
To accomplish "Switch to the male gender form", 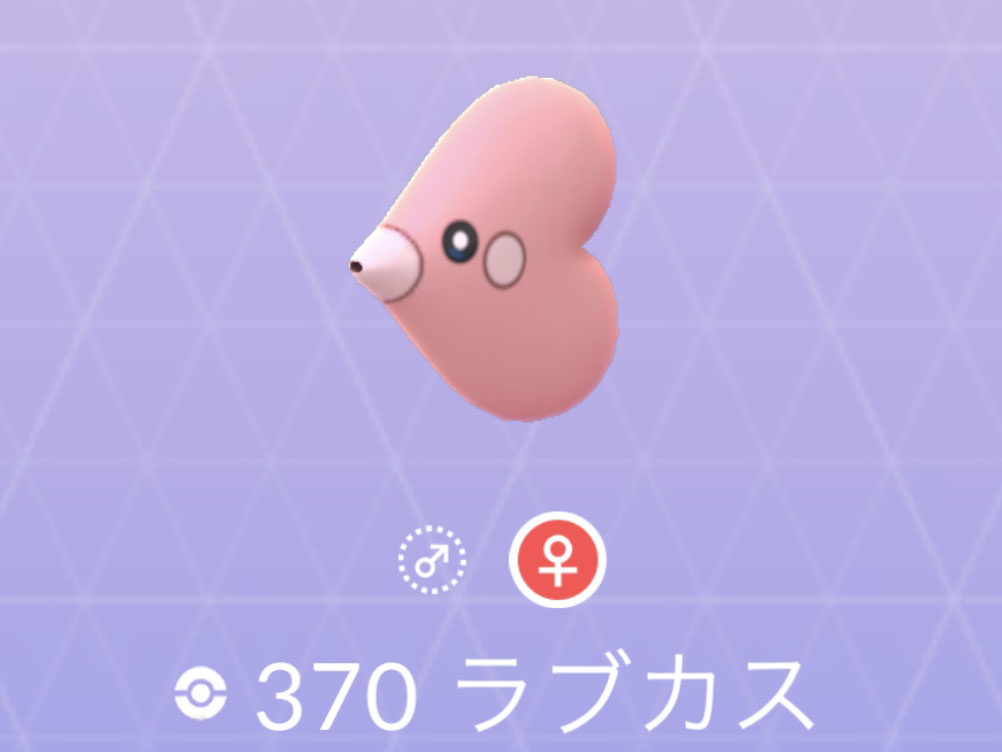I will [432, 560].
